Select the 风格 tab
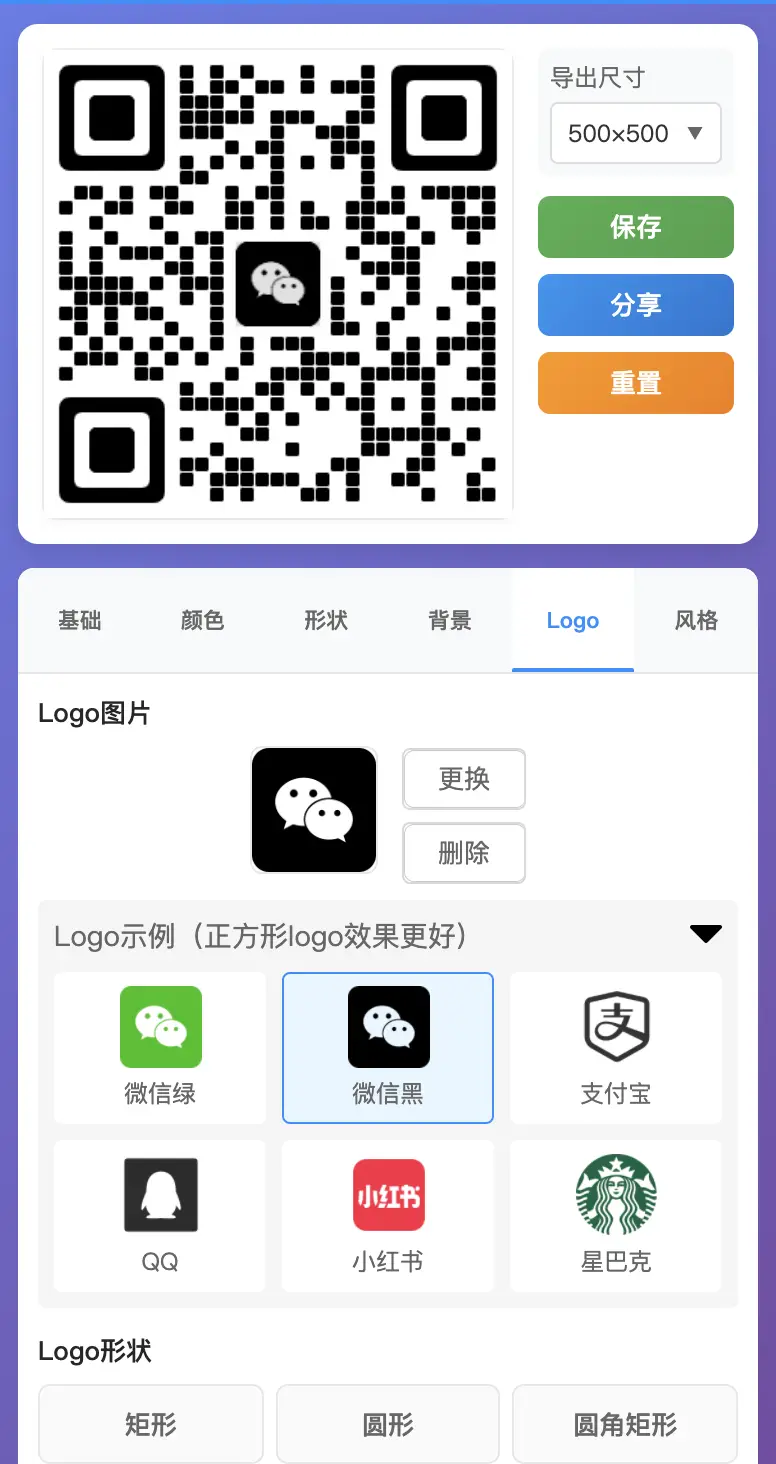This screenshot has width=776, height=1464. click(x=696, y=621)
